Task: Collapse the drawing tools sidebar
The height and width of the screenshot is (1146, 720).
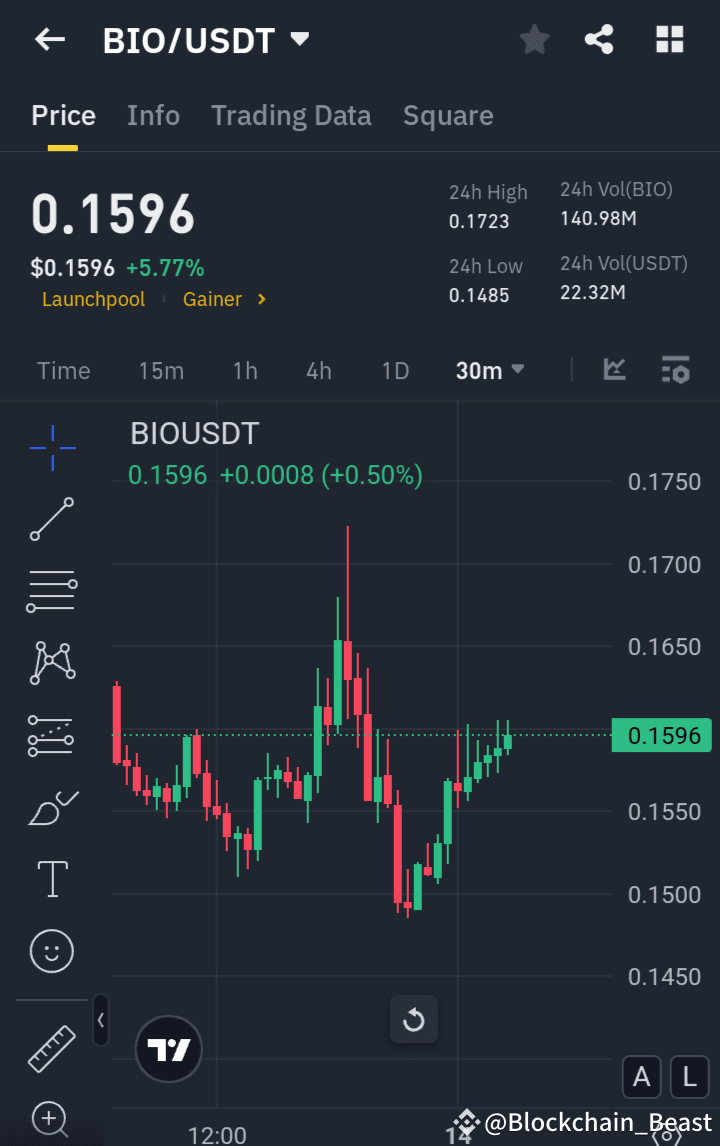Action: point(101,1021)
